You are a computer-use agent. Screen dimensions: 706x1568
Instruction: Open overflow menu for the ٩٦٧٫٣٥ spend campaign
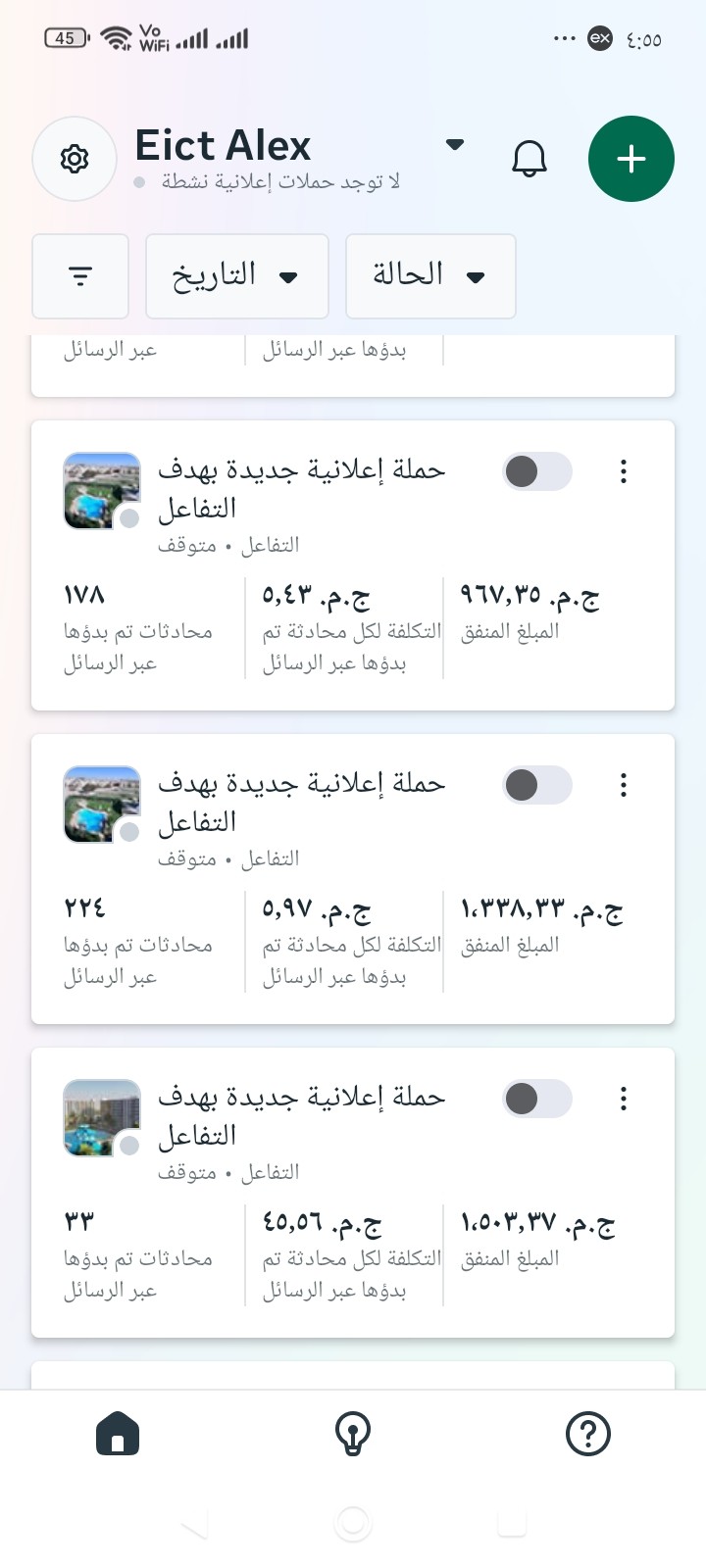tap(624, 471)
